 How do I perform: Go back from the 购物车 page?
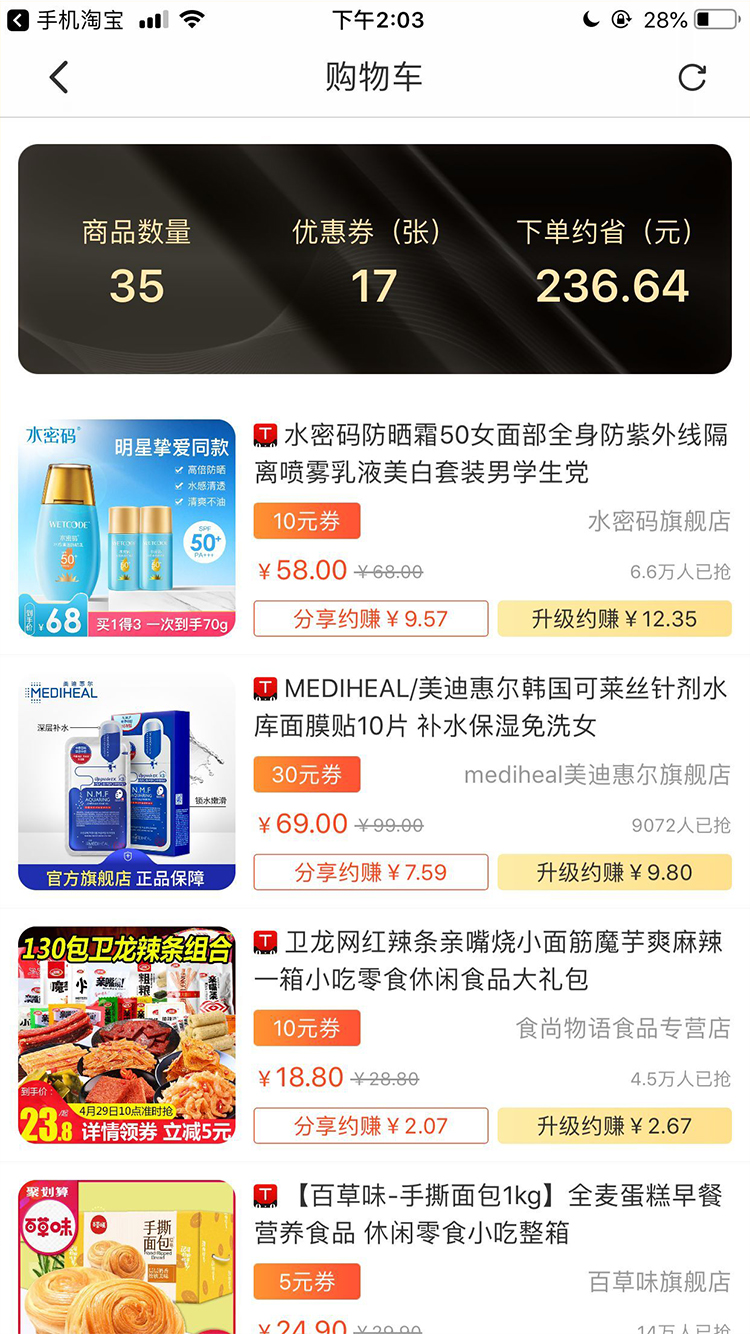60,77
